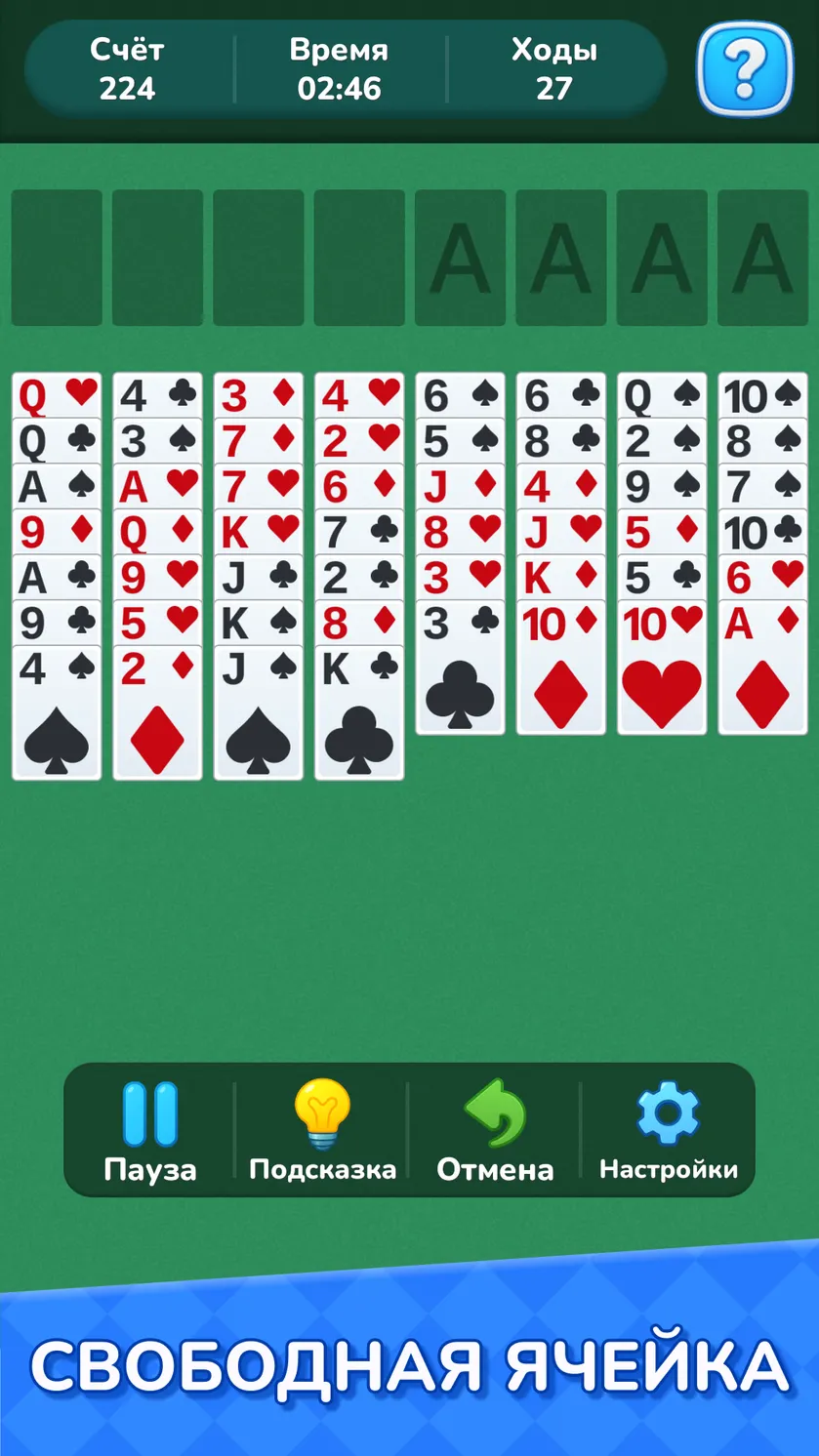This screenshot has height=1456, width=819.
Task: Open Настройки settings
Action: [x=669, y=1131]
